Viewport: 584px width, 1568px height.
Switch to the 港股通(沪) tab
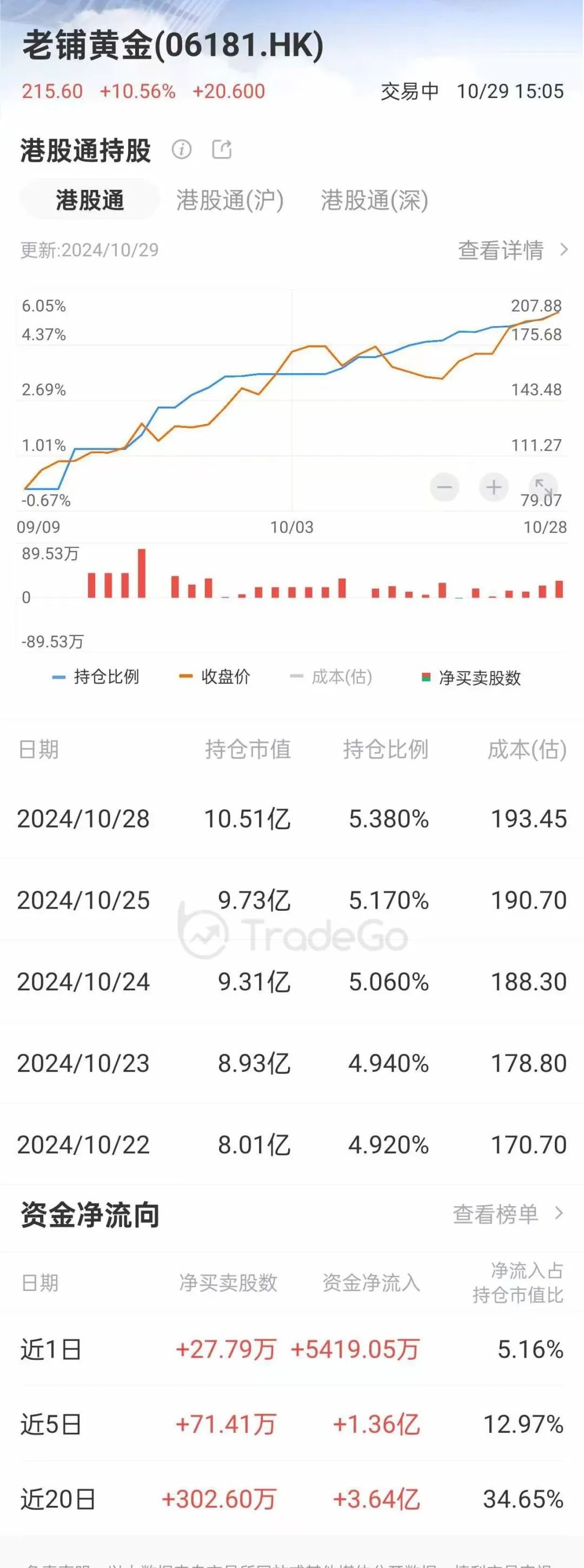click(230, 200)
